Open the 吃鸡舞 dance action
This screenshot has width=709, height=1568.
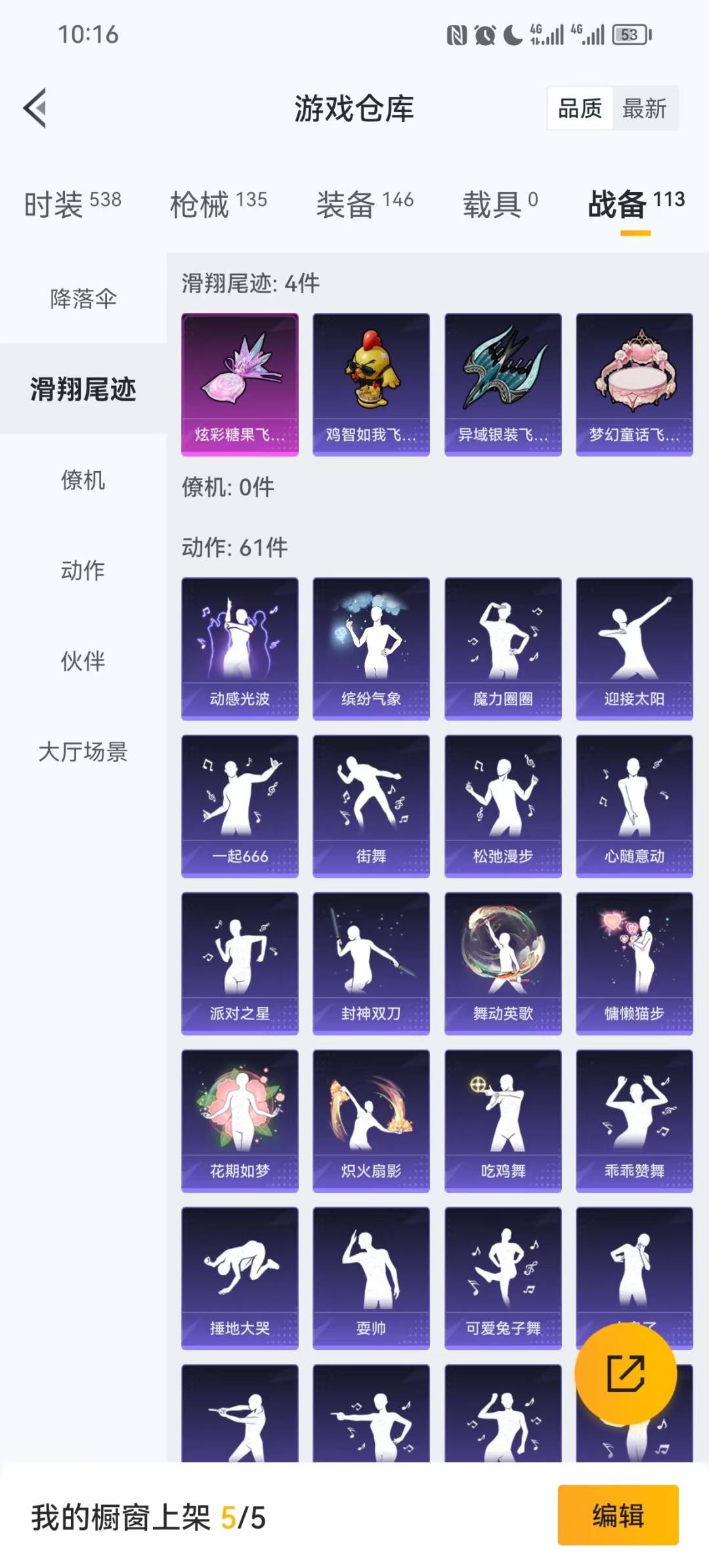point(502,1120)
